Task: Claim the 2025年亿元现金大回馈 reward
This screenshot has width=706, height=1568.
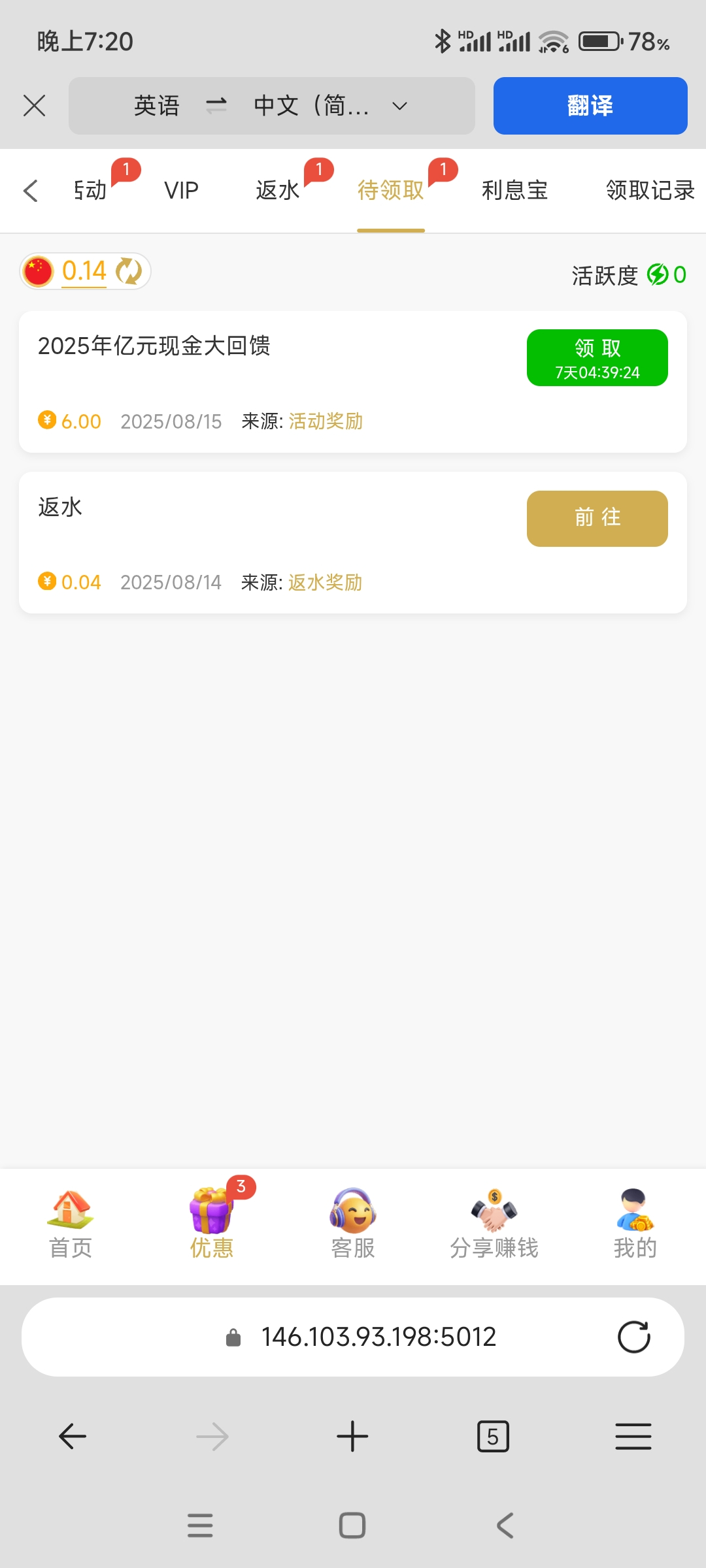Action: [x=597, y=358]
